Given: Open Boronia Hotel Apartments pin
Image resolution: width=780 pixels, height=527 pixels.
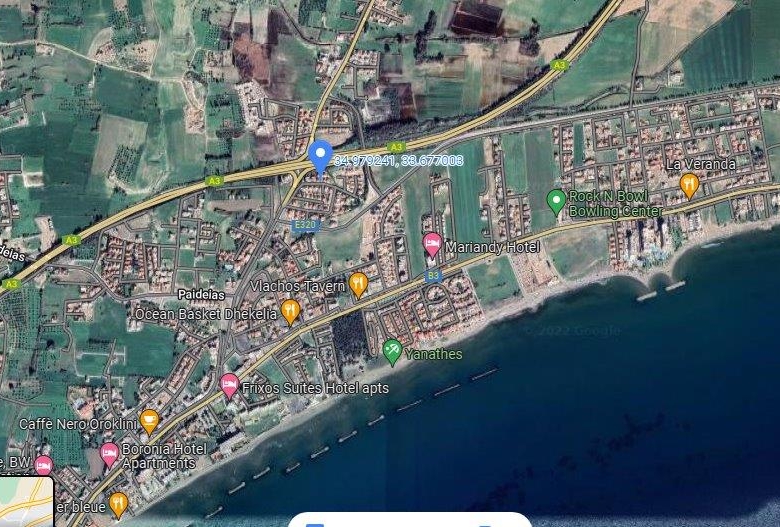Looking at the screenshot, I should point(110,454).
